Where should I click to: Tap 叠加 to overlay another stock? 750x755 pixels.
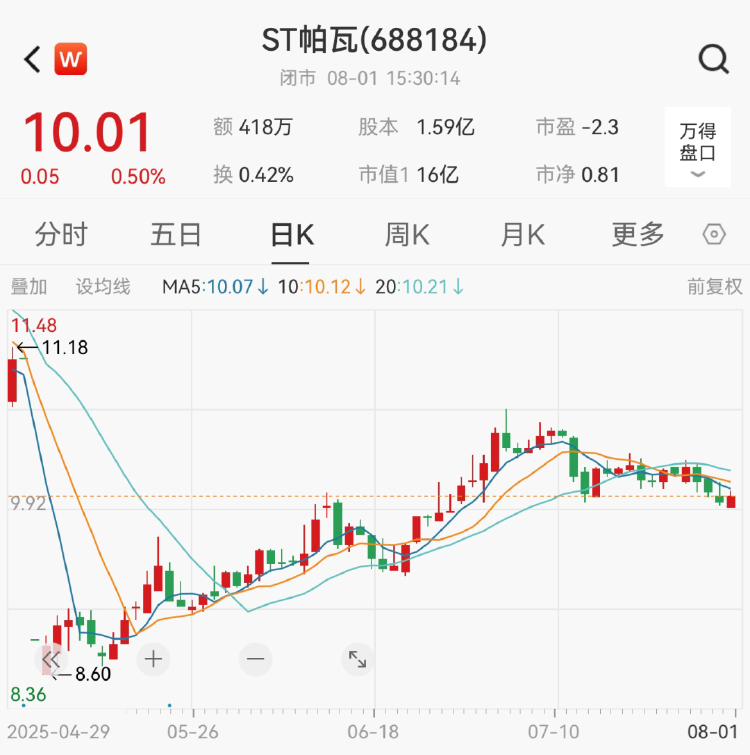pyautogui.click(x=29, y=287)
